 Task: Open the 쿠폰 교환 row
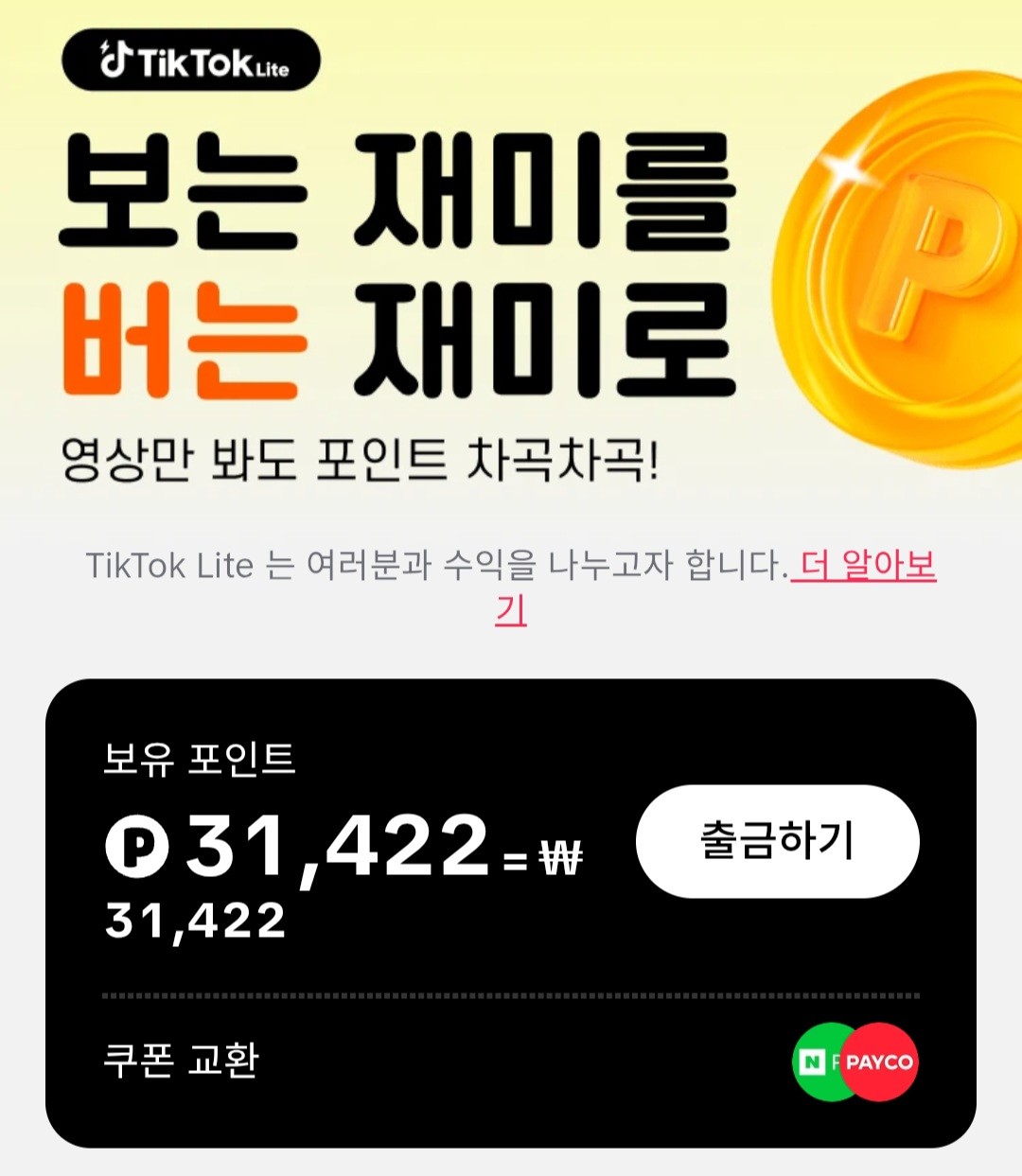pyautogui.click(x=511, y=1062)
